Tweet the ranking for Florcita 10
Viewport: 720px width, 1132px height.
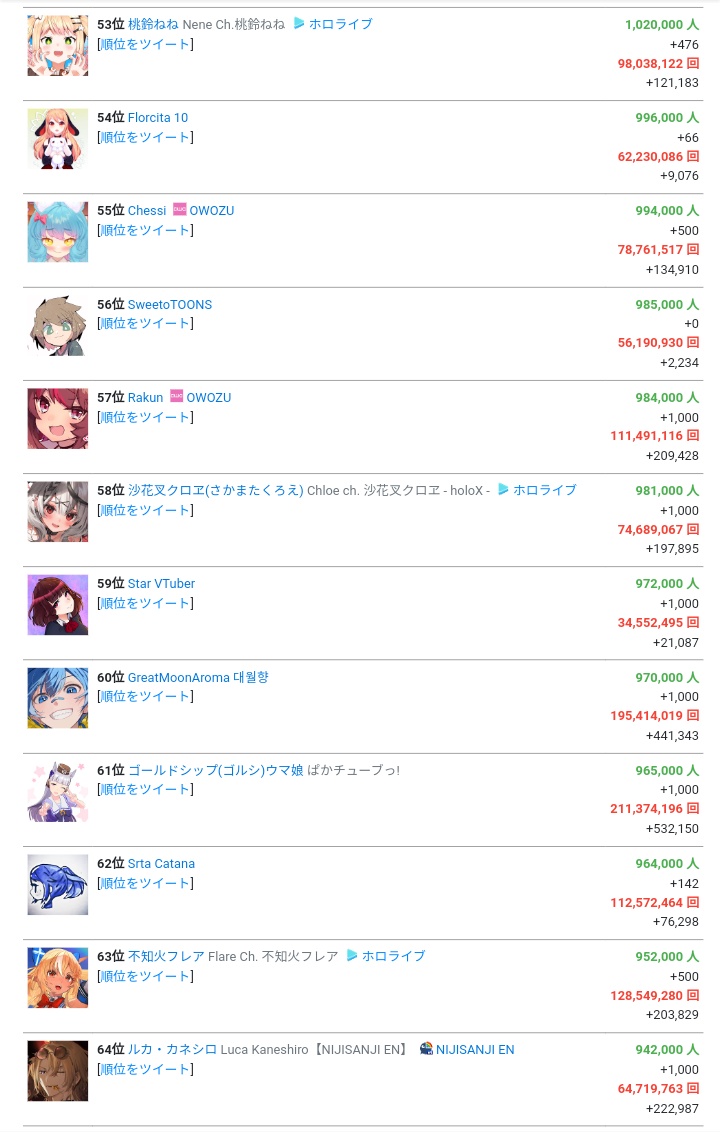(x=145, y=137)
